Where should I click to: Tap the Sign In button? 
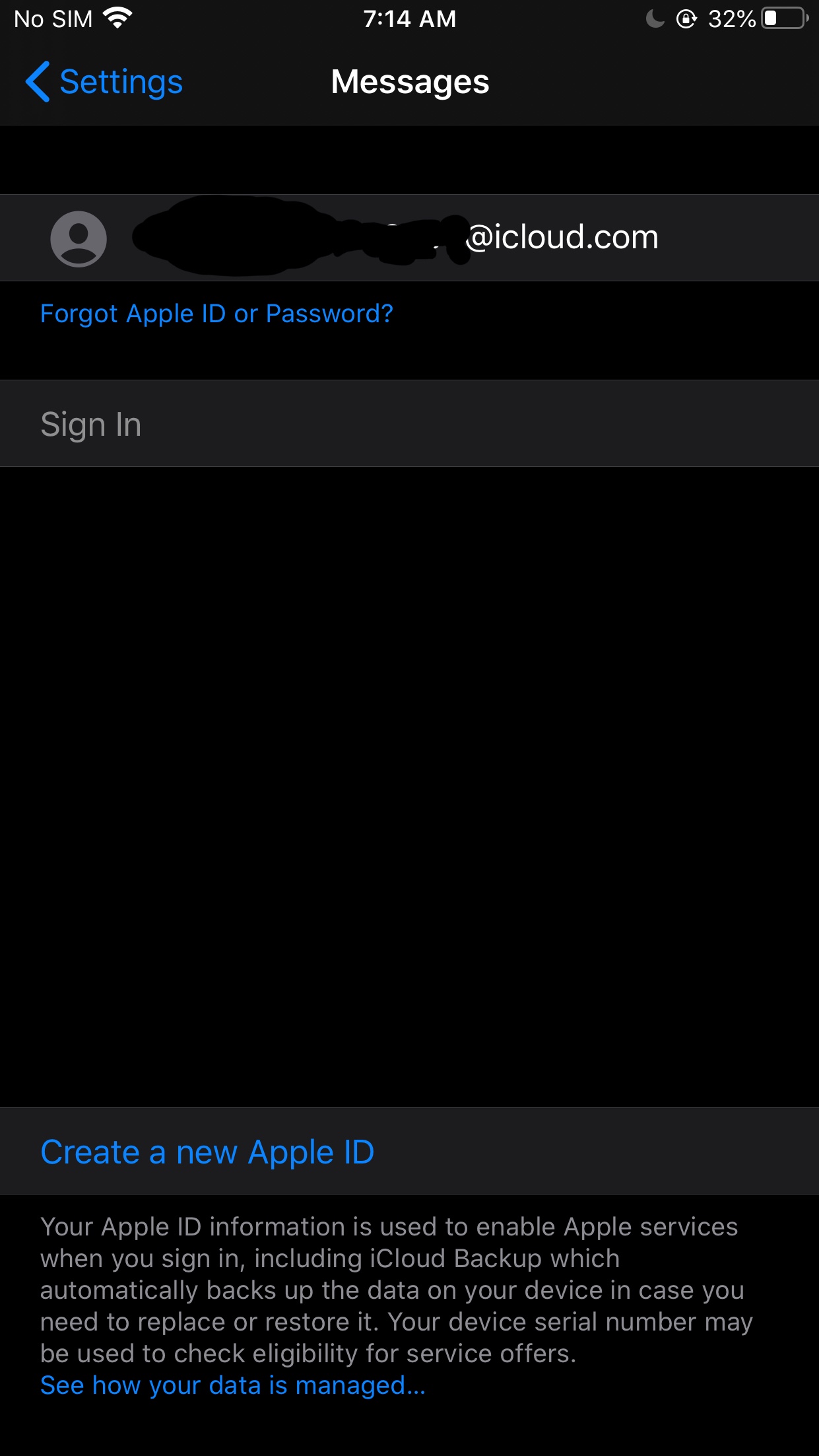click(91, 424)
